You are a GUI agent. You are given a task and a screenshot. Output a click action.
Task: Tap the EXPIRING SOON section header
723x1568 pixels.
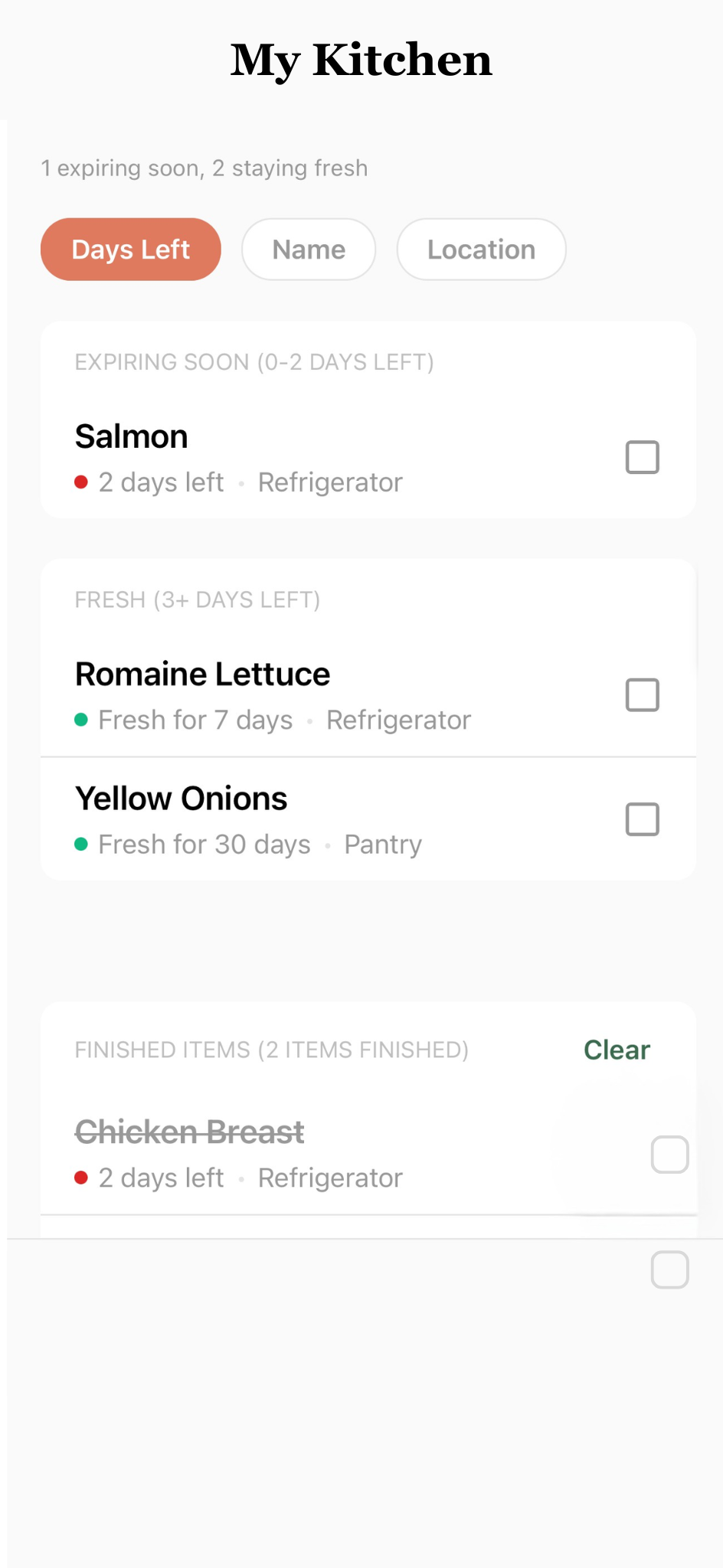(x=254, y=361)
